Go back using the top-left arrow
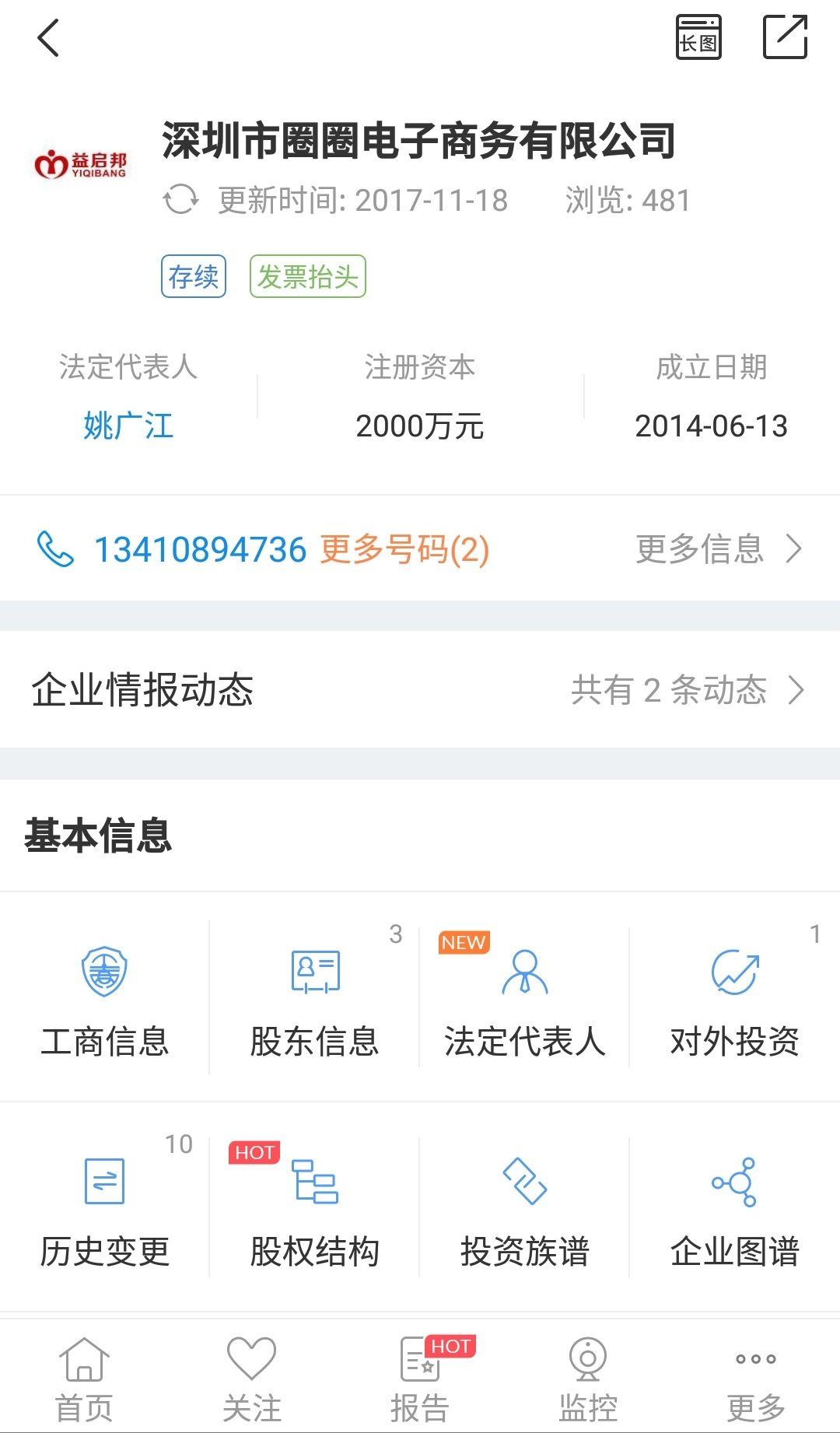 click(x=48, y=37)
